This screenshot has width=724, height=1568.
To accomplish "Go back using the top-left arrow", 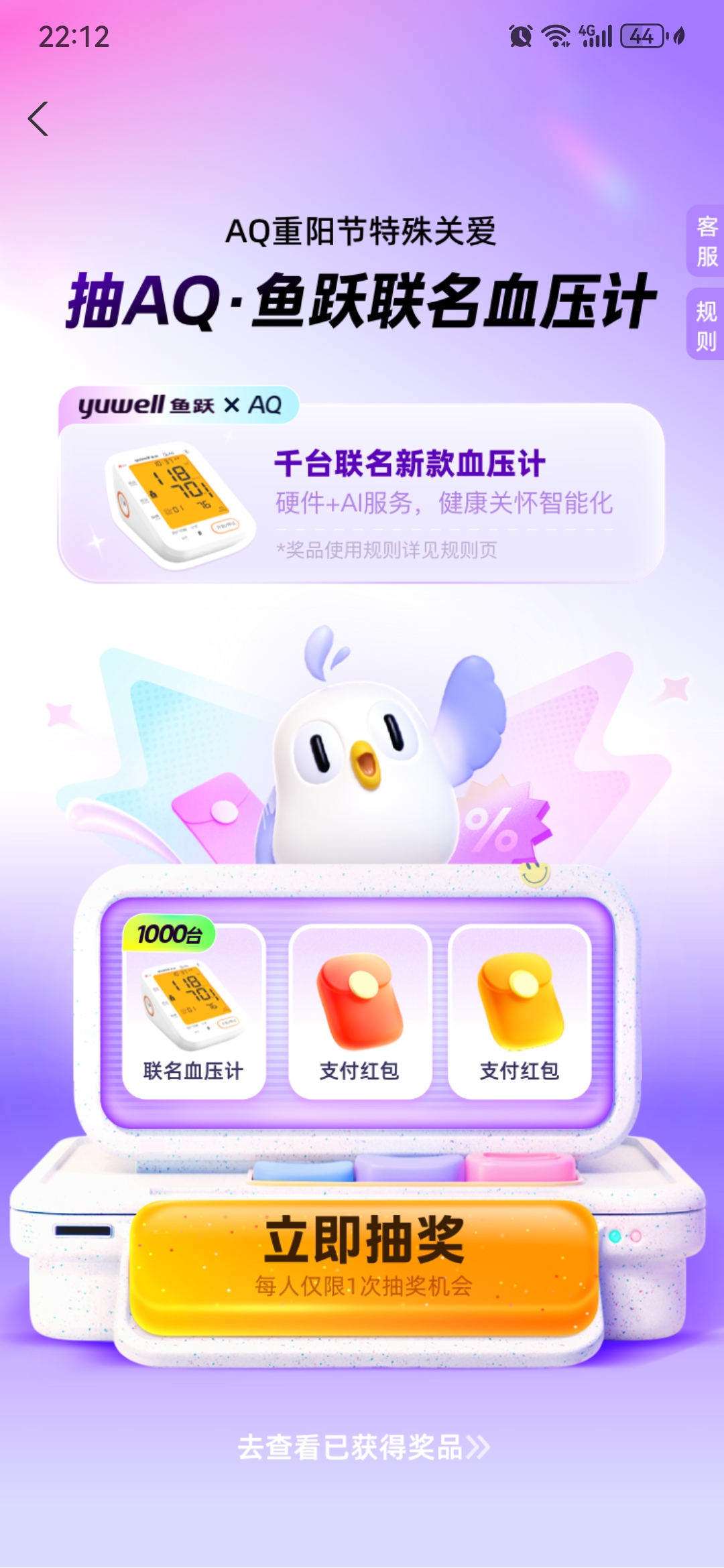I will 38,119.
